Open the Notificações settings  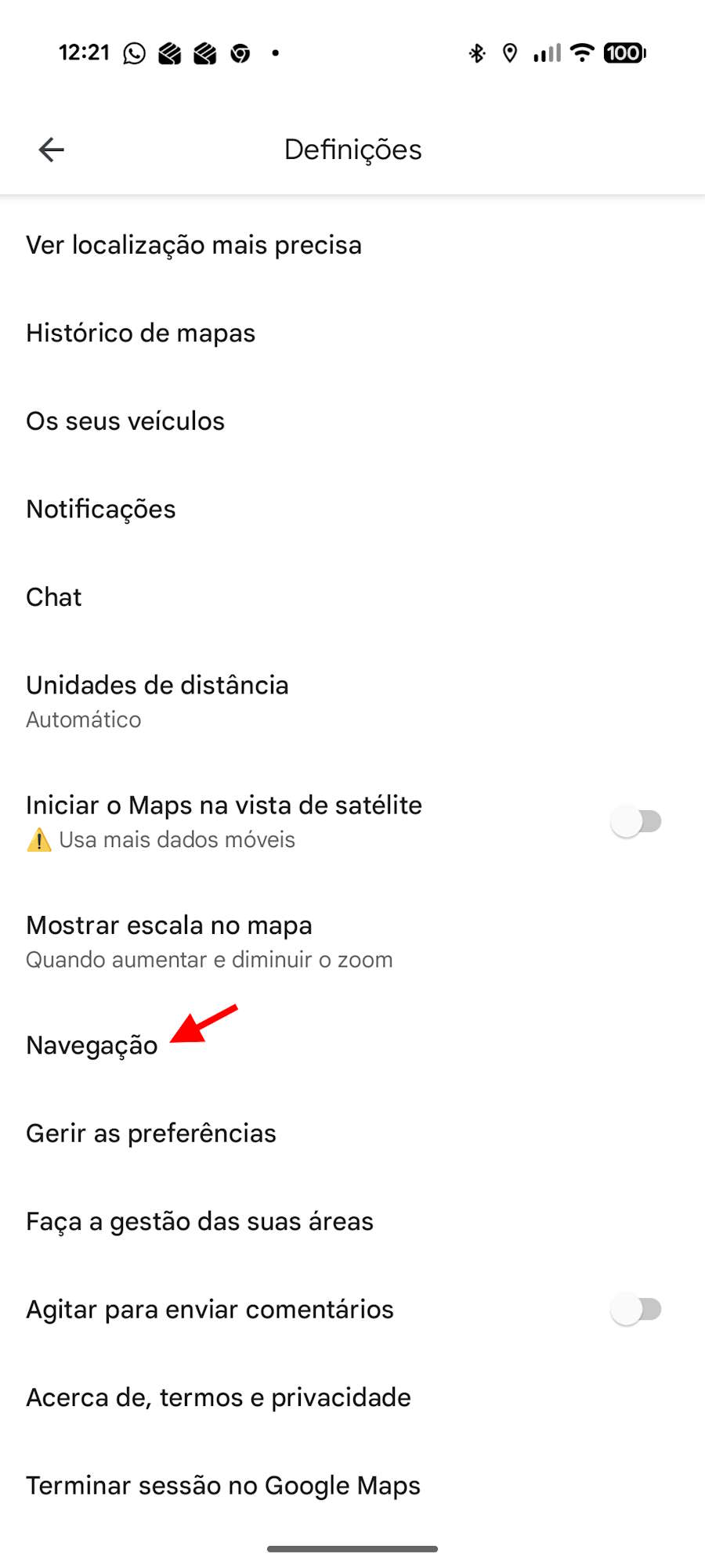(x=101, y=509)
